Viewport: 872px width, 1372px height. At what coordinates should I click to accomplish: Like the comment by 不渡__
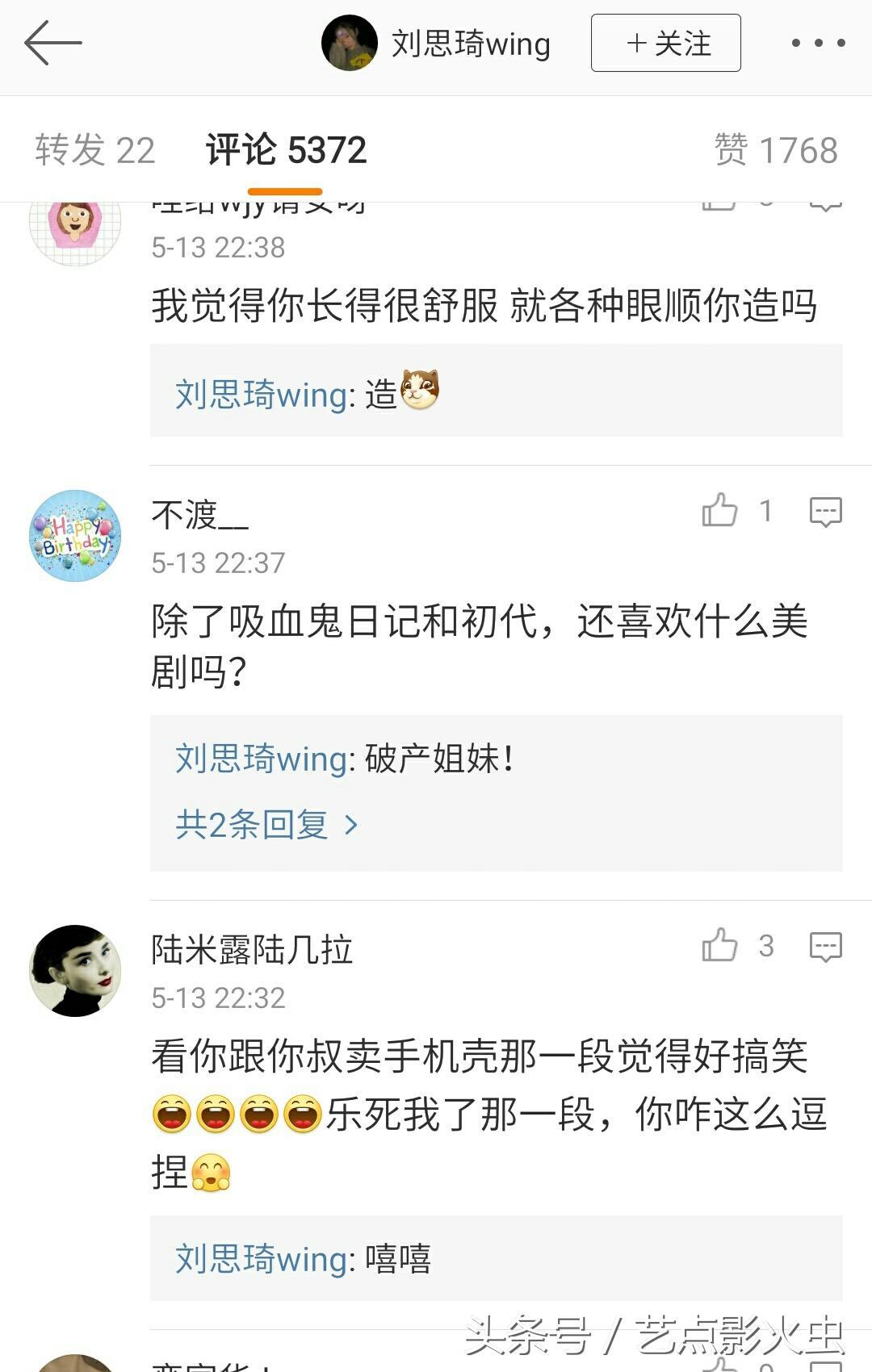(x=719, y=511)
